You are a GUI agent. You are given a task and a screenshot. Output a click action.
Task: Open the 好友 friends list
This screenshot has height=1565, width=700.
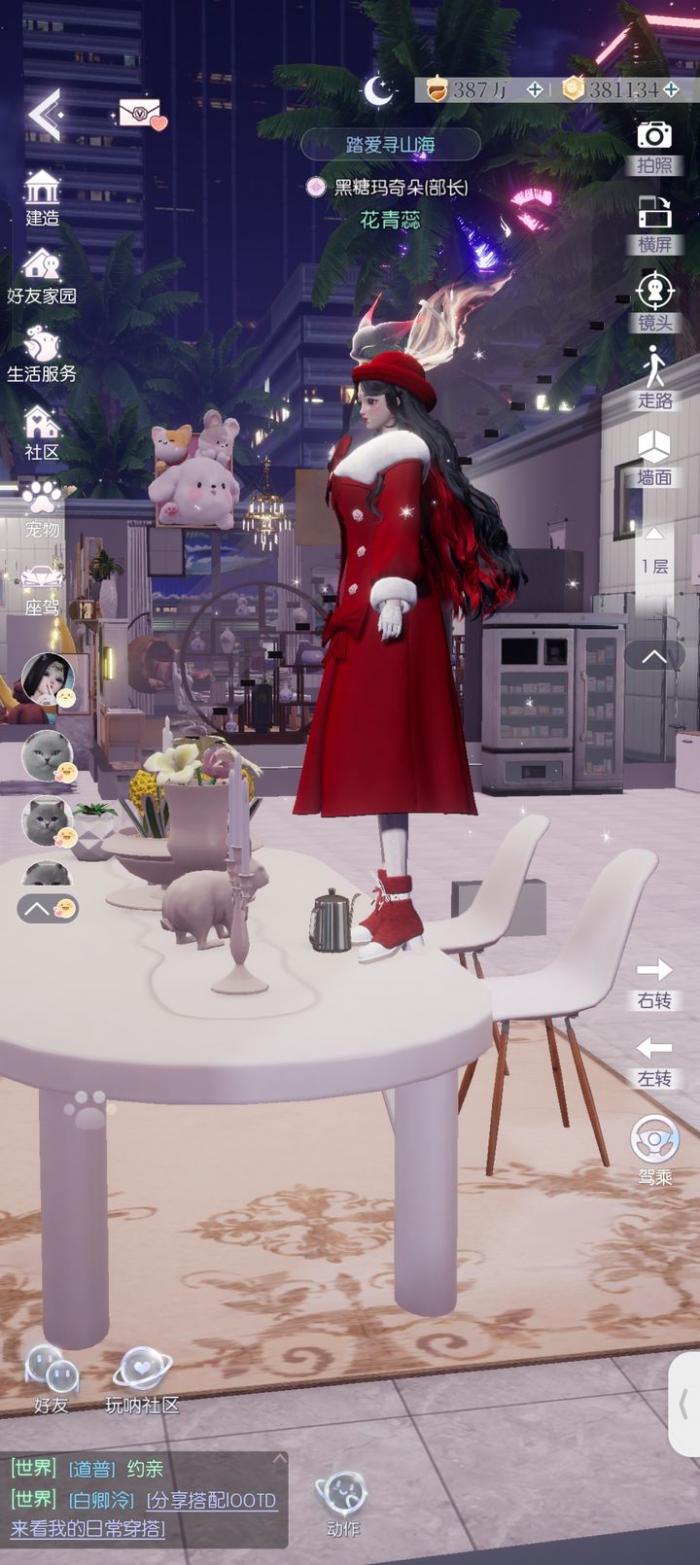(51, 1380)
